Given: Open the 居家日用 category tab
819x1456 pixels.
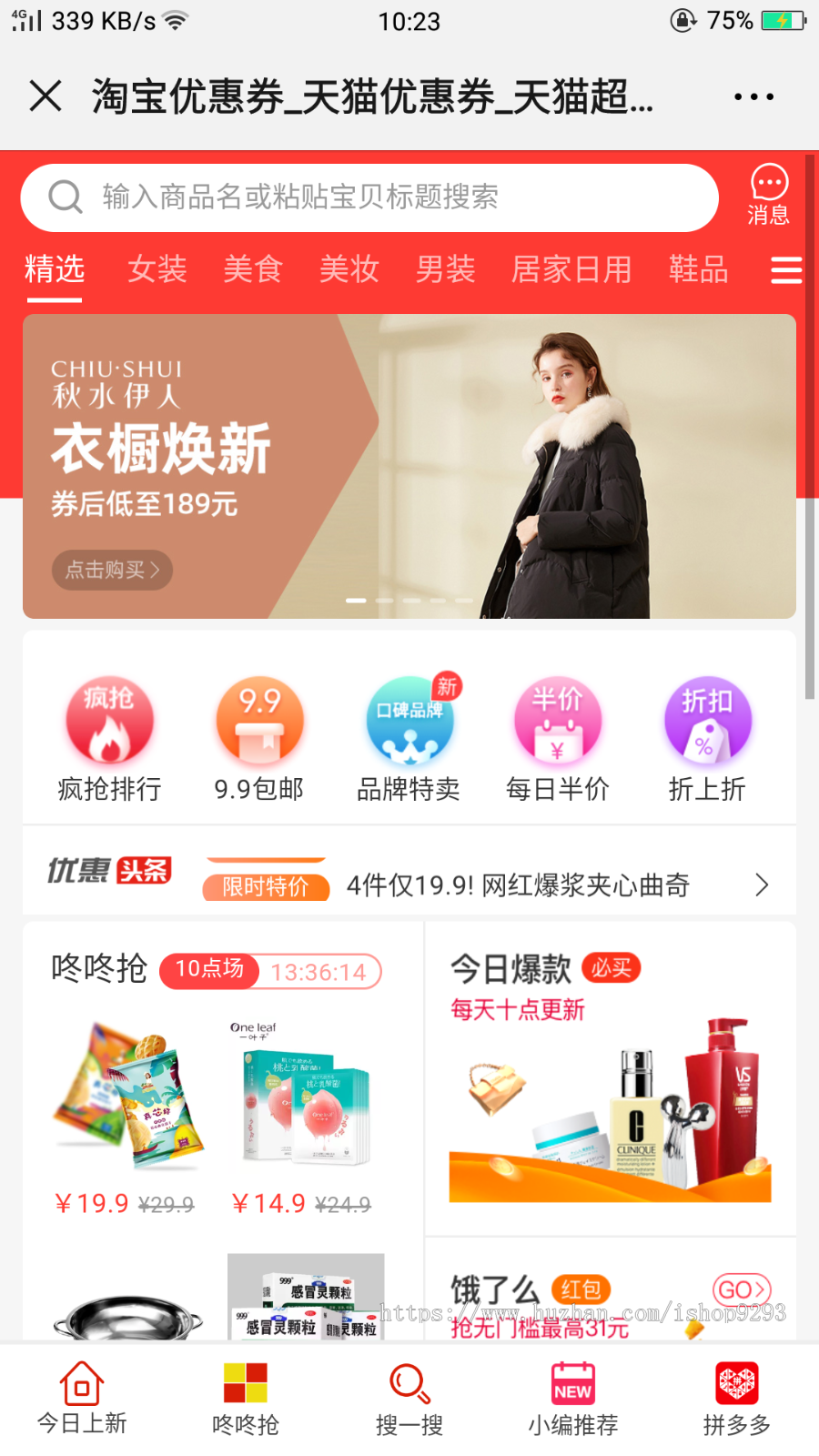Looking at the screenshot, I should [x=571, y=269].
